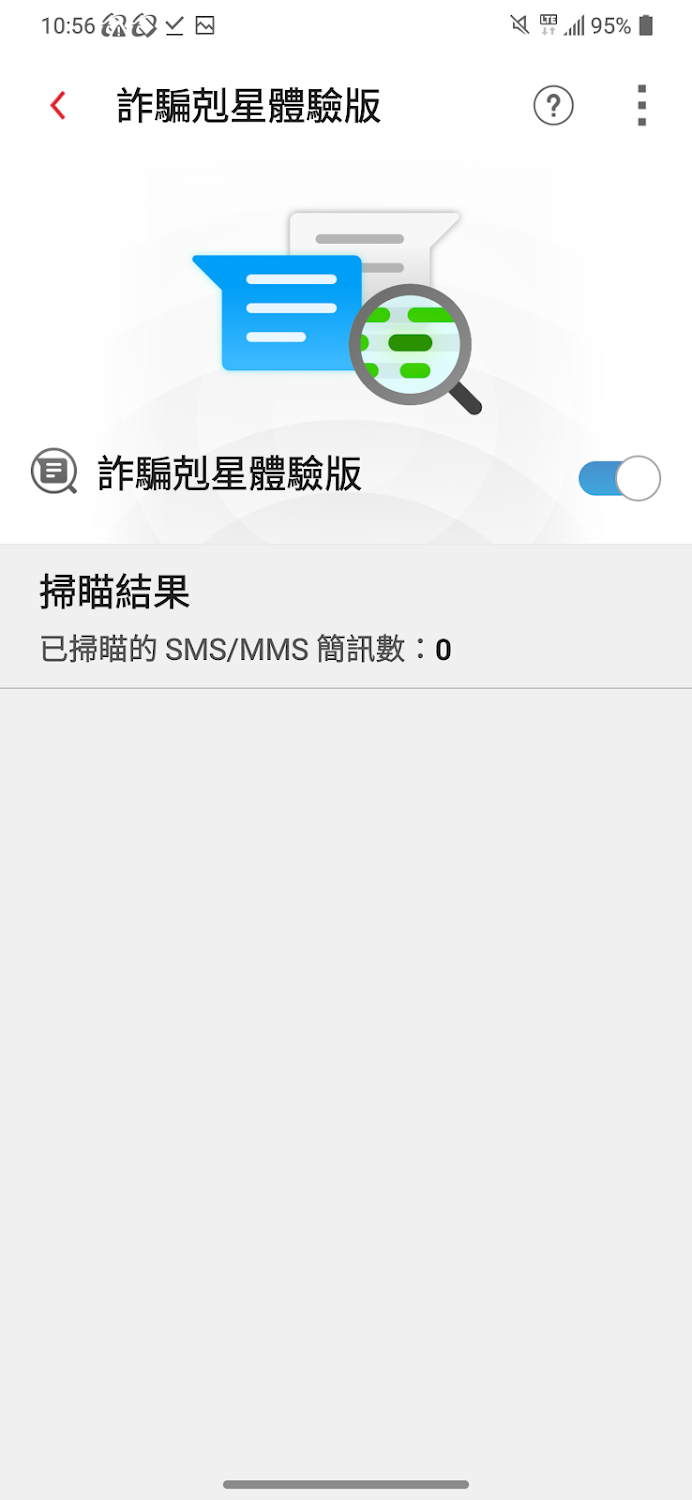Open the help question mark icon
This screenshot has height=1500, width=692.
(553, 105)
